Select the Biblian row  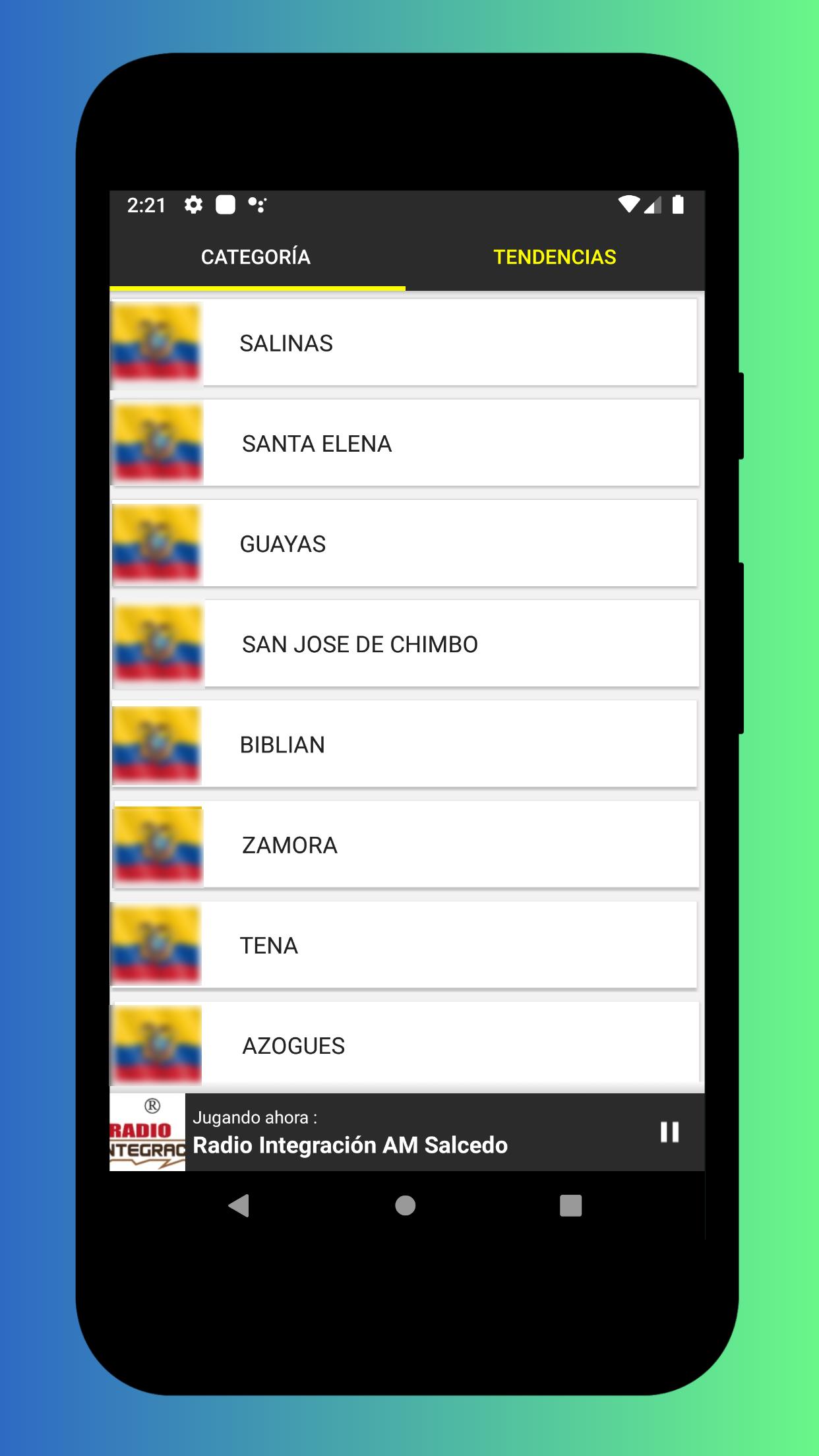point(404,744)
